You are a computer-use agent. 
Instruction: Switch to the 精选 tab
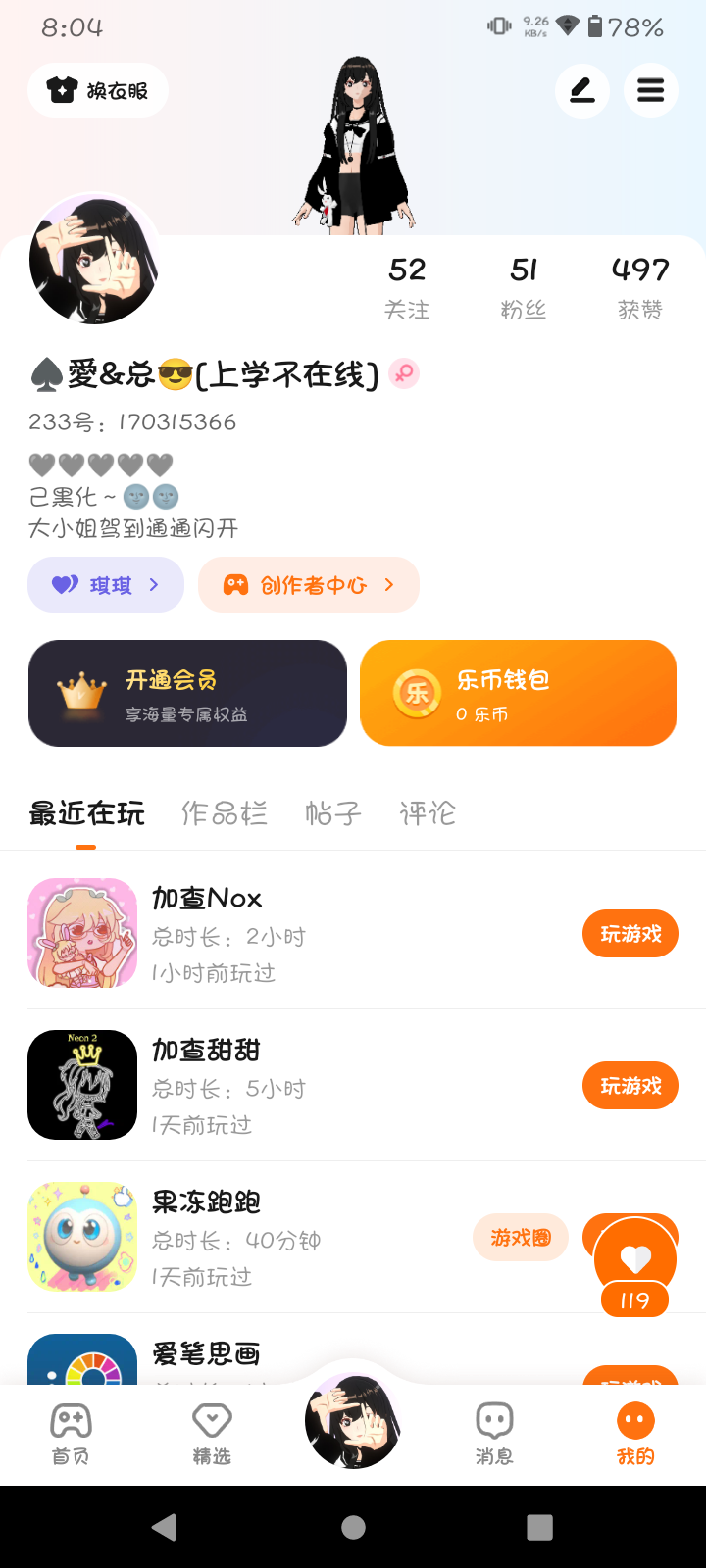[x=212, y=1434]
